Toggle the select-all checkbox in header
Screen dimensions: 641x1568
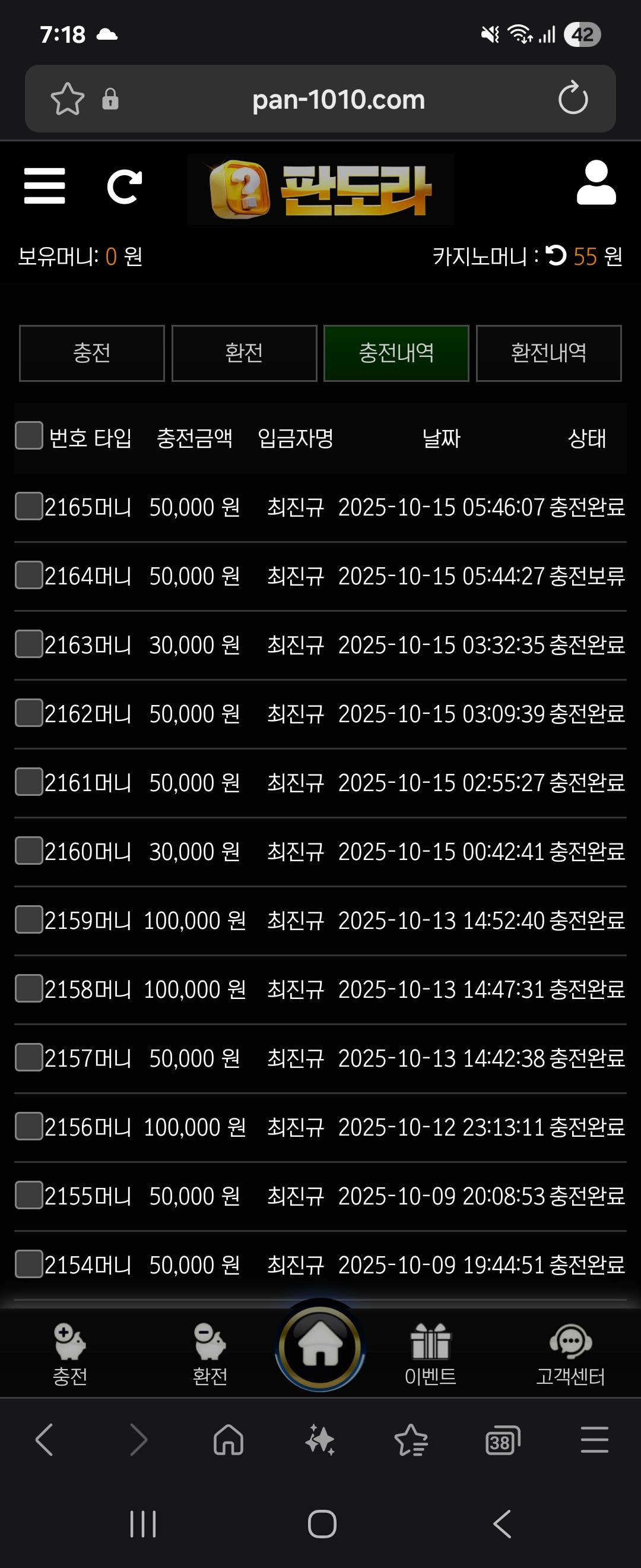coord(28,436)
